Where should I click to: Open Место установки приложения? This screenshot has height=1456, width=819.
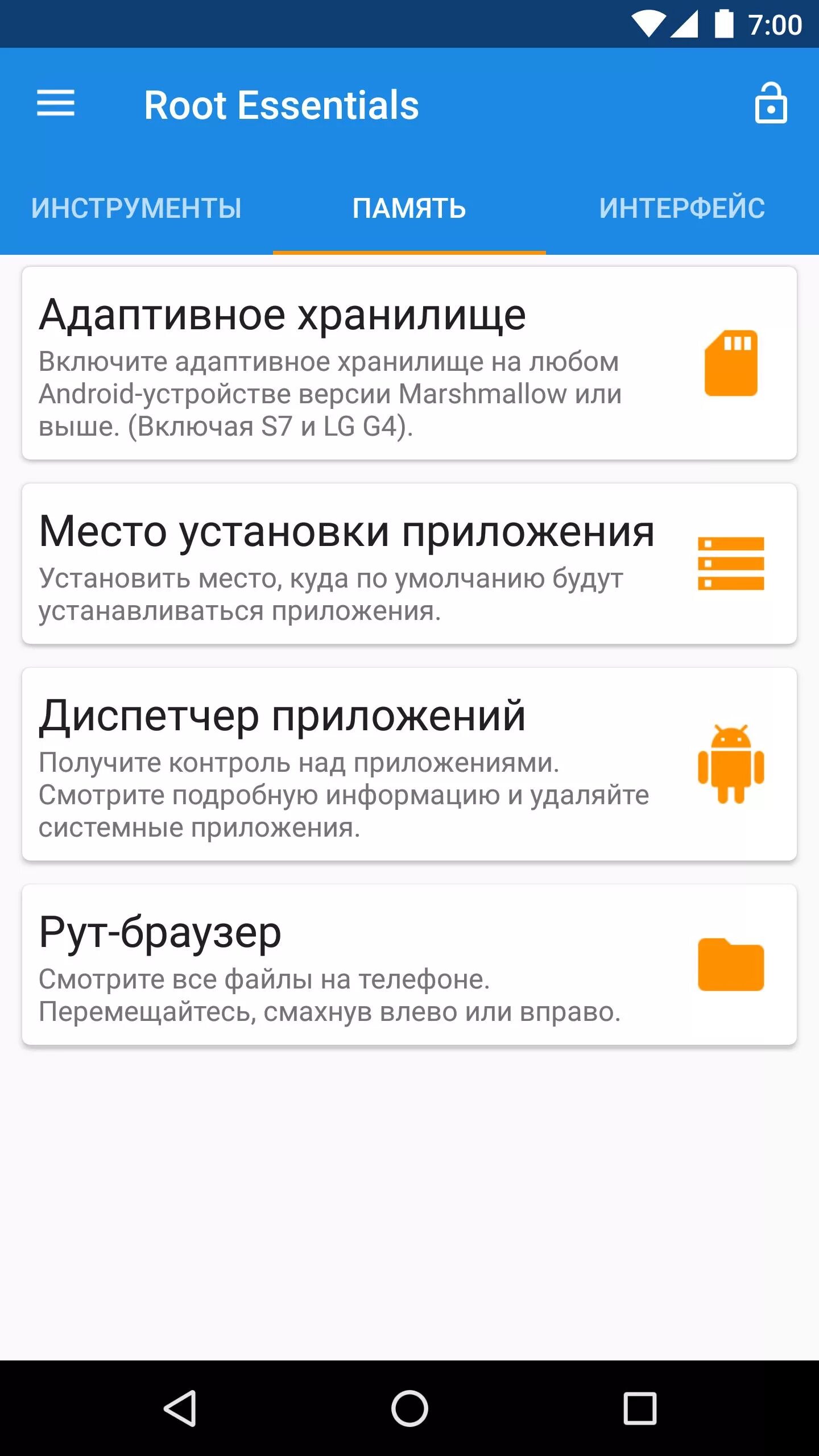[x=409, y=564]
